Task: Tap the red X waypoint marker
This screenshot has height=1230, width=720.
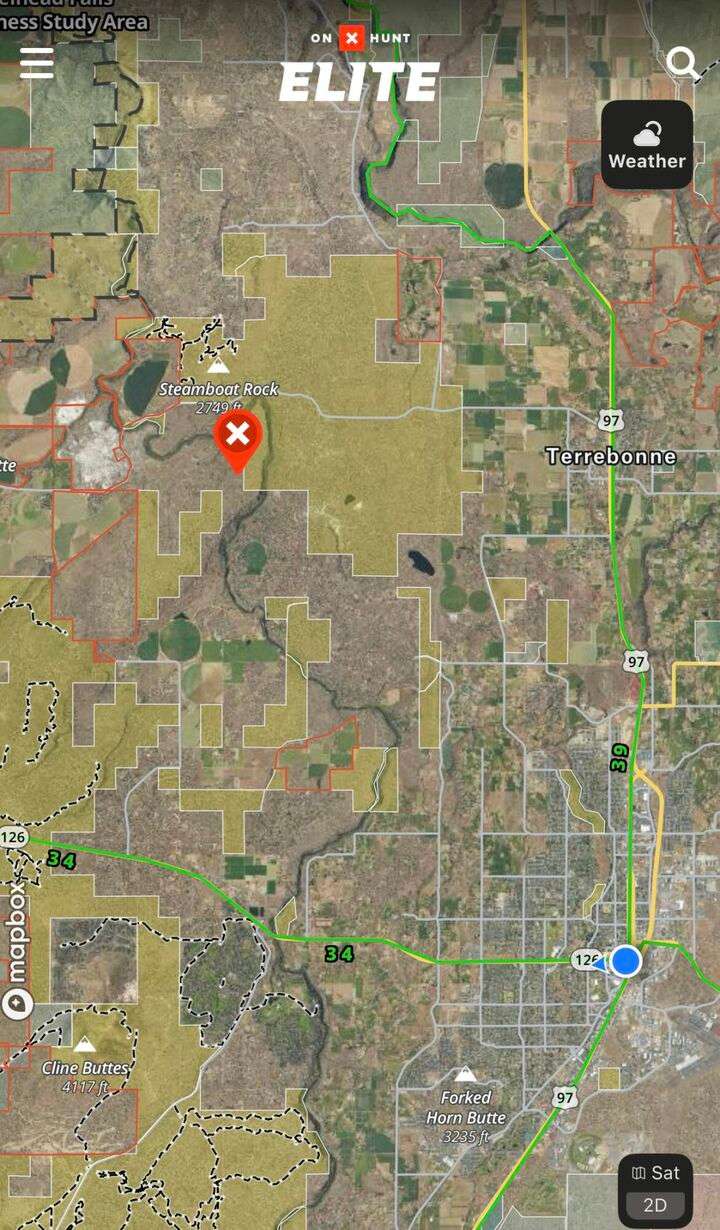Action: 238,436
